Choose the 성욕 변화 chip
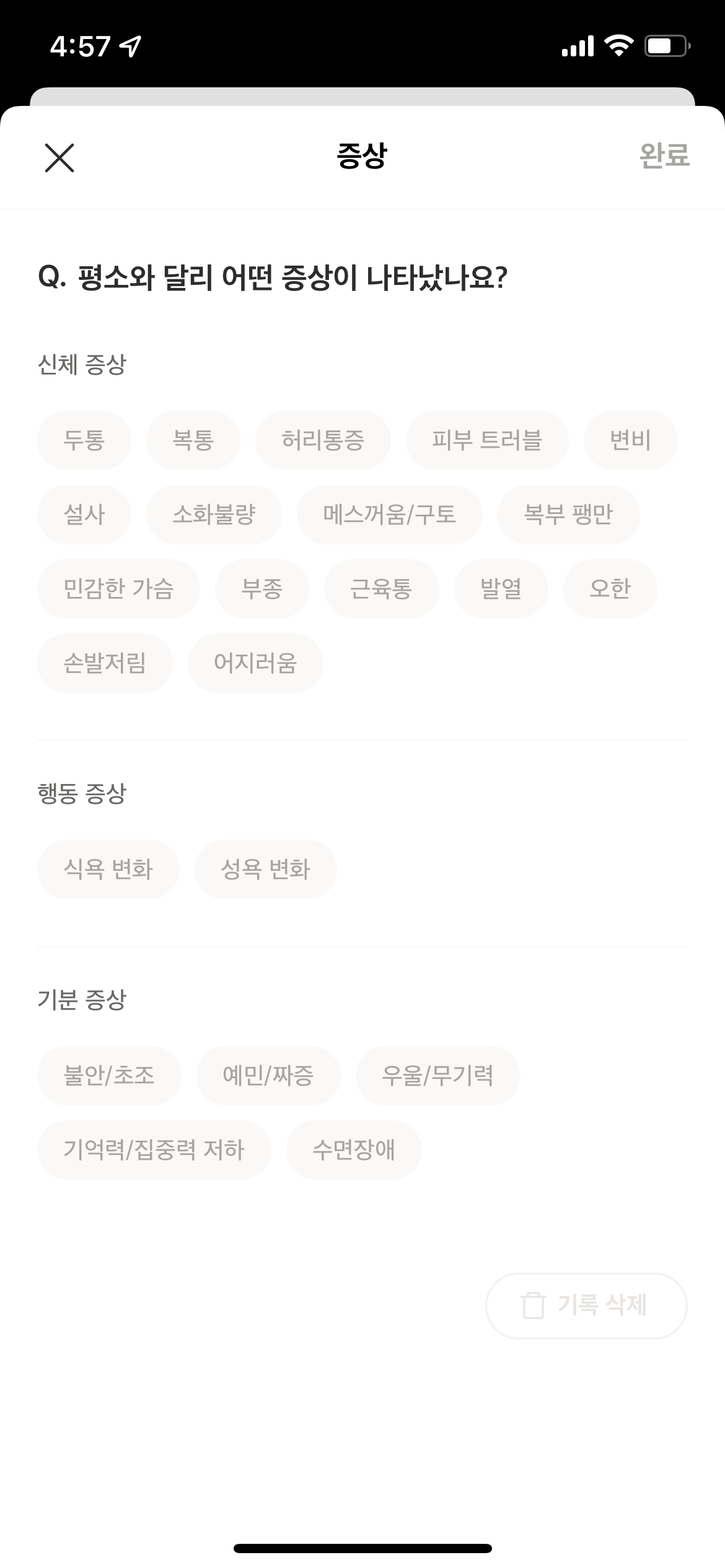Screen dimensions: 725x1568 point(266,869)
